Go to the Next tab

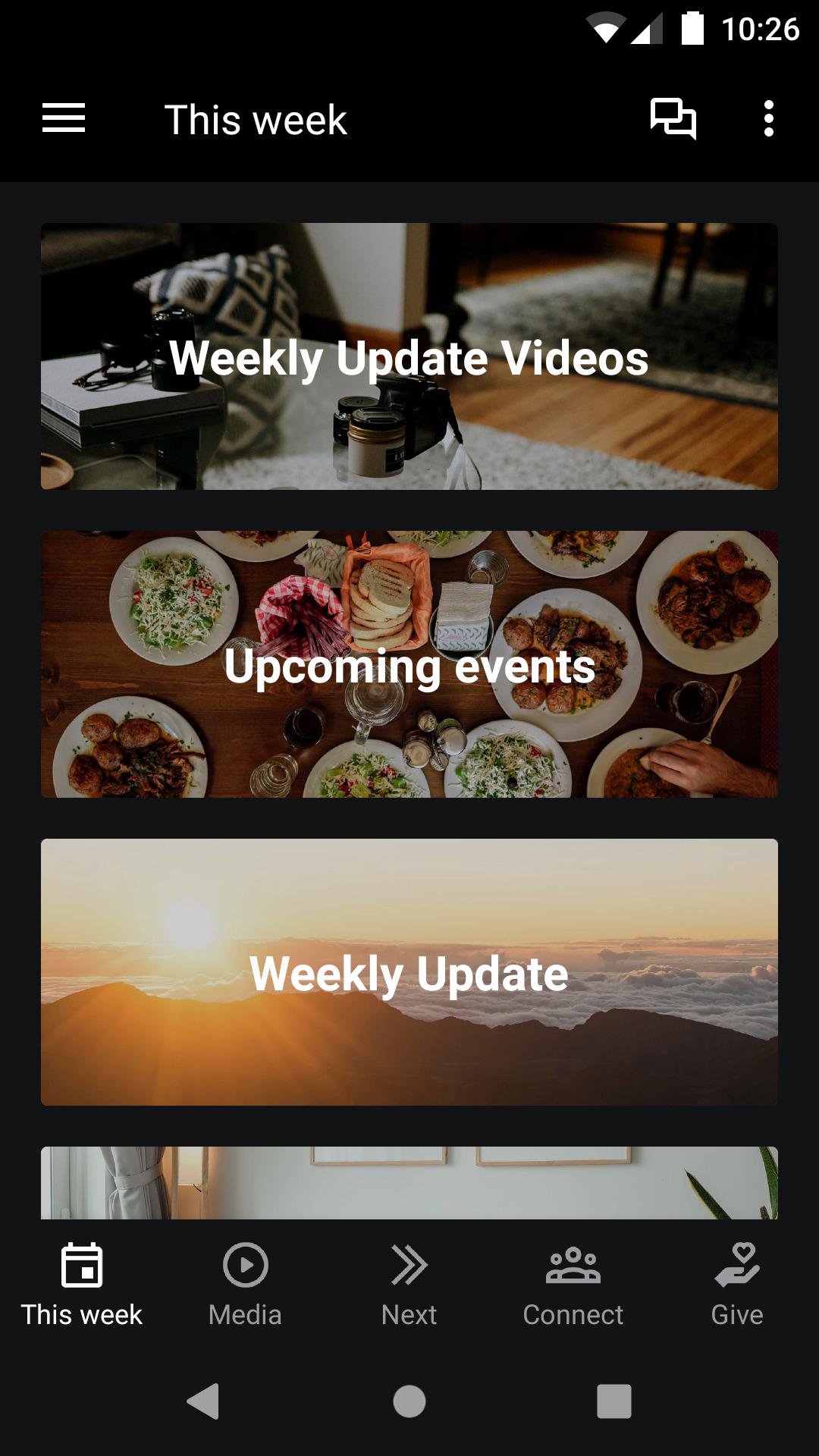(409, 1280)
